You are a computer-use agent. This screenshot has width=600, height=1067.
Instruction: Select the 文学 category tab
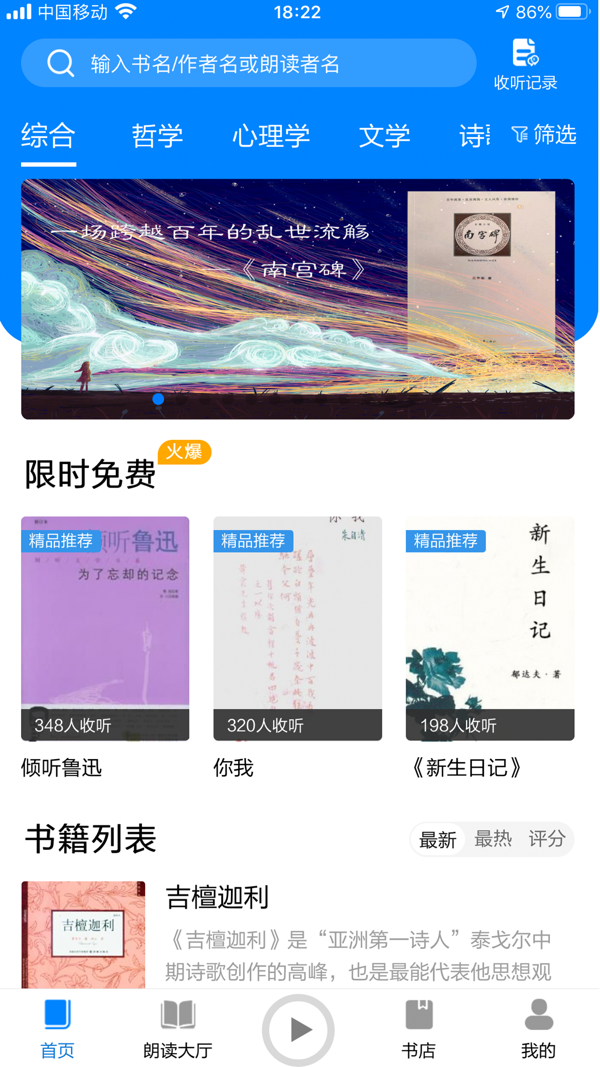coord(385,135)
